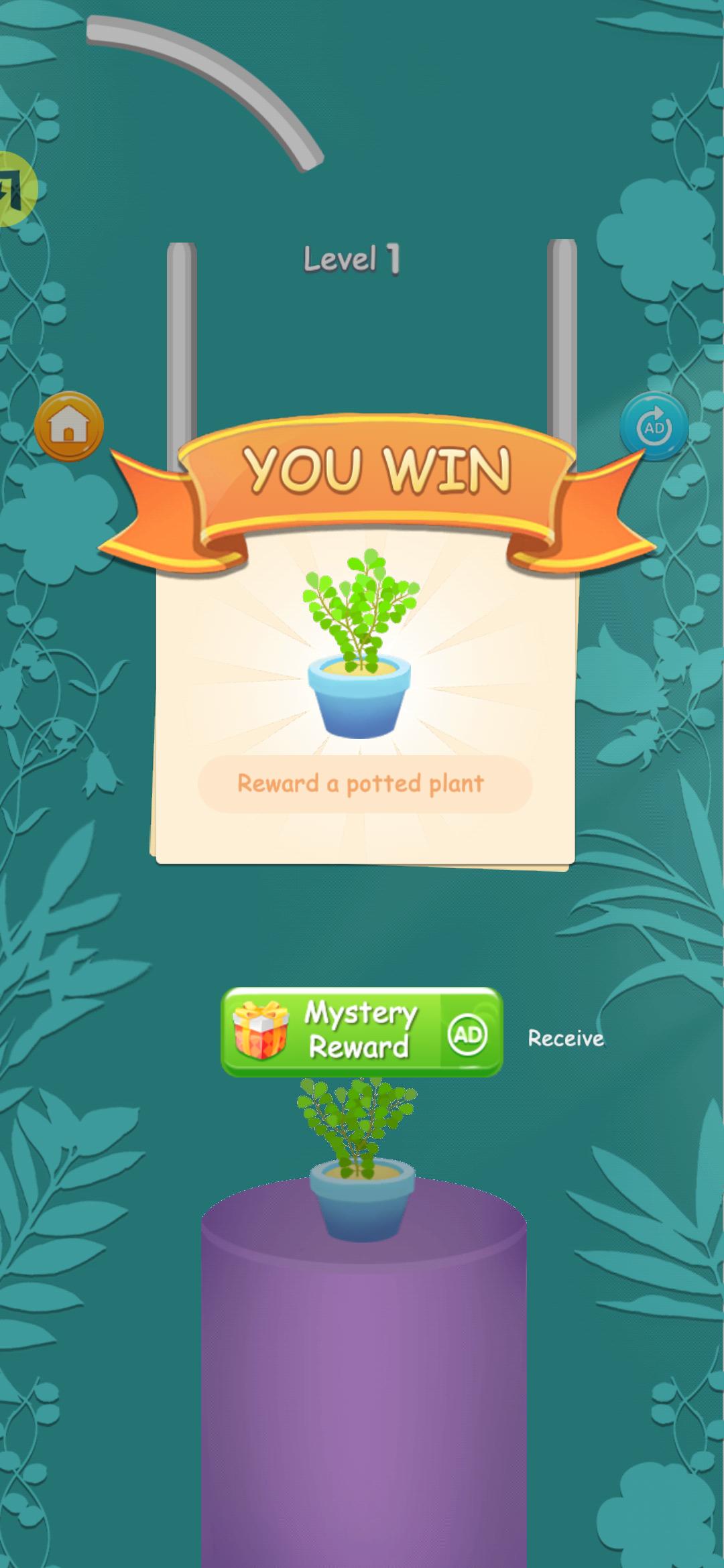Claim the Mystery Reward by watching ad
Viewport: 724px width, 1568px height.
pyautogui.click(x=361, y=1032)
